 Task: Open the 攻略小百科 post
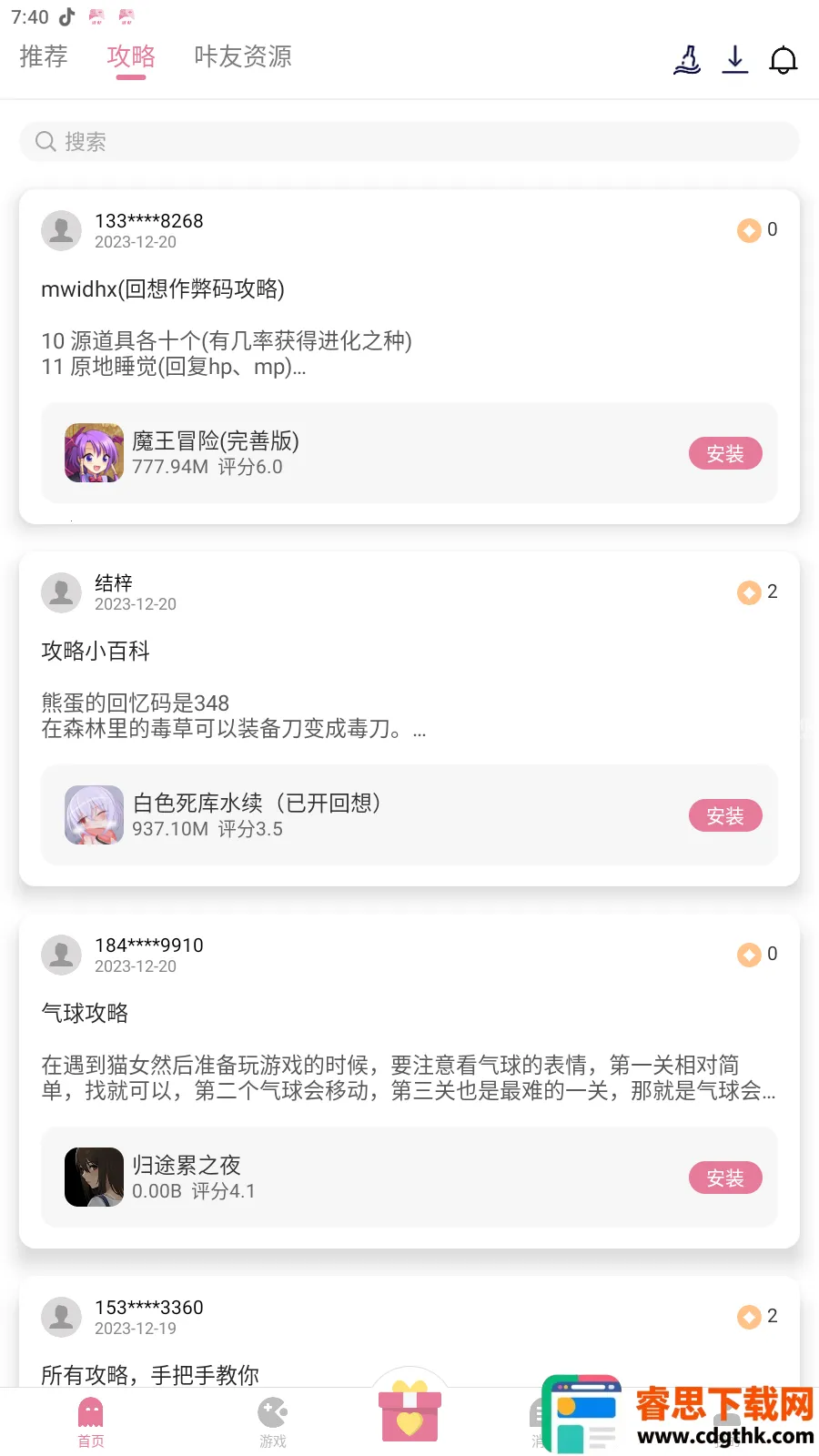96,652
